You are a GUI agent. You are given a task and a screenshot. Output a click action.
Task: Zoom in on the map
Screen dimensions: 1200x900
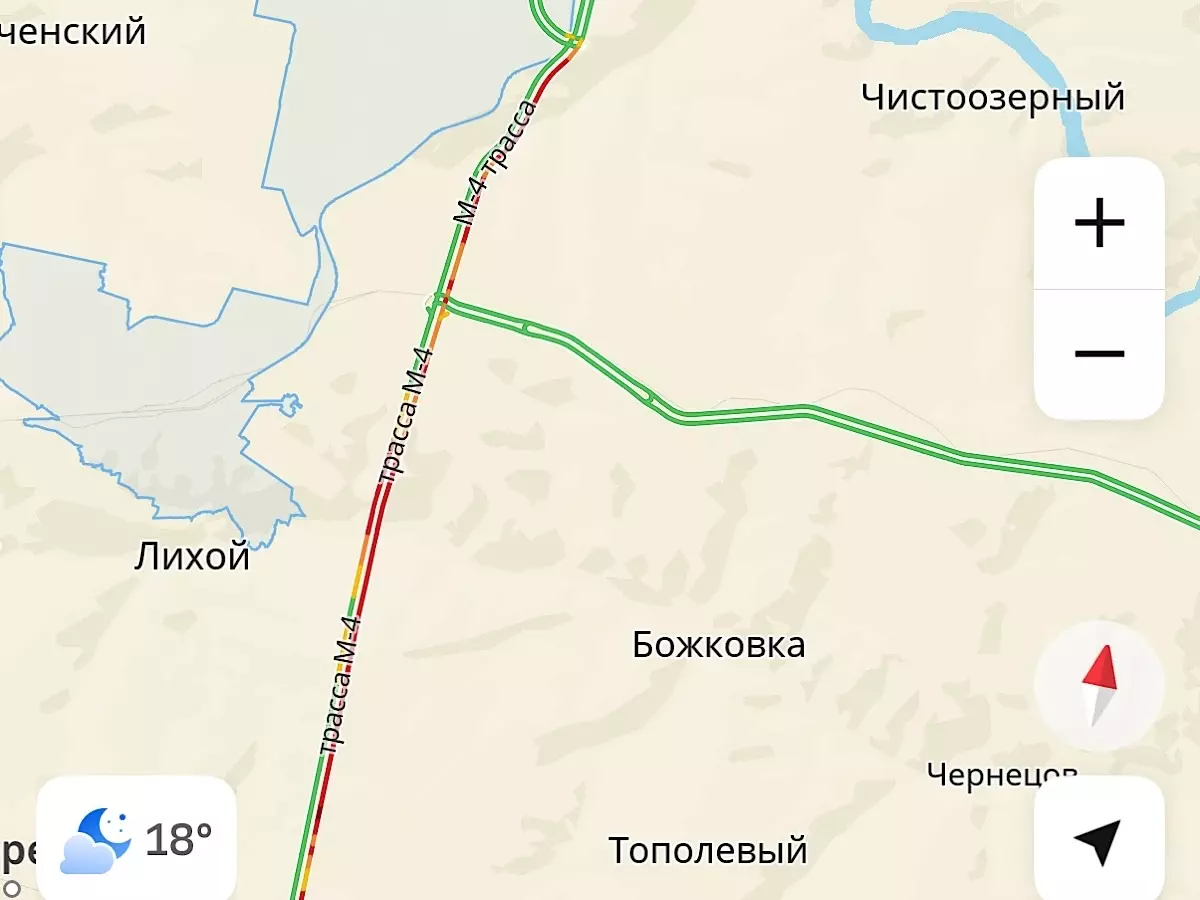point(1099,223)
